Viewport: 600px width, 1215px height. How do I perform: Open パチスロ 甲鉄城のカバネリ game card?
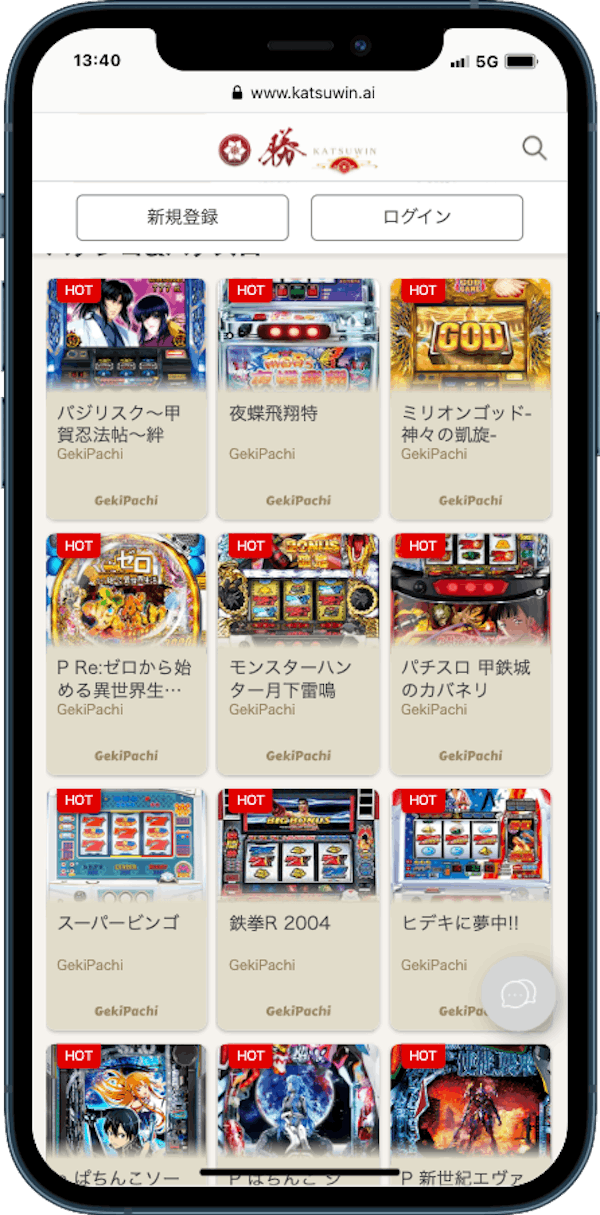(x=470, y=654)
